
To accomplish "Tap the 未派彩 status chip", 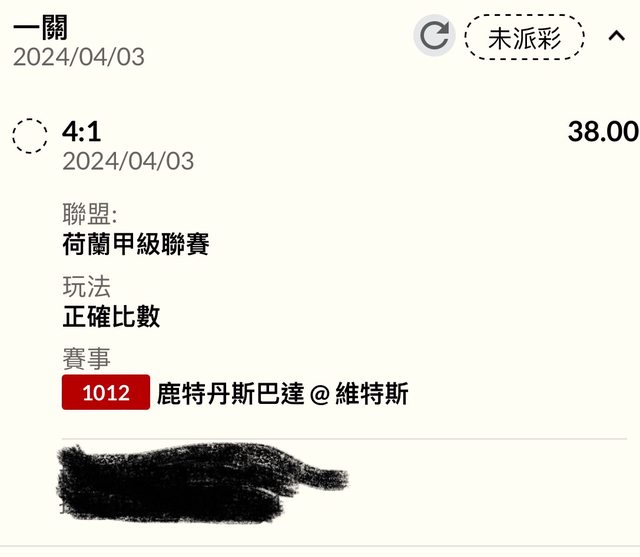I will point(524,38).
